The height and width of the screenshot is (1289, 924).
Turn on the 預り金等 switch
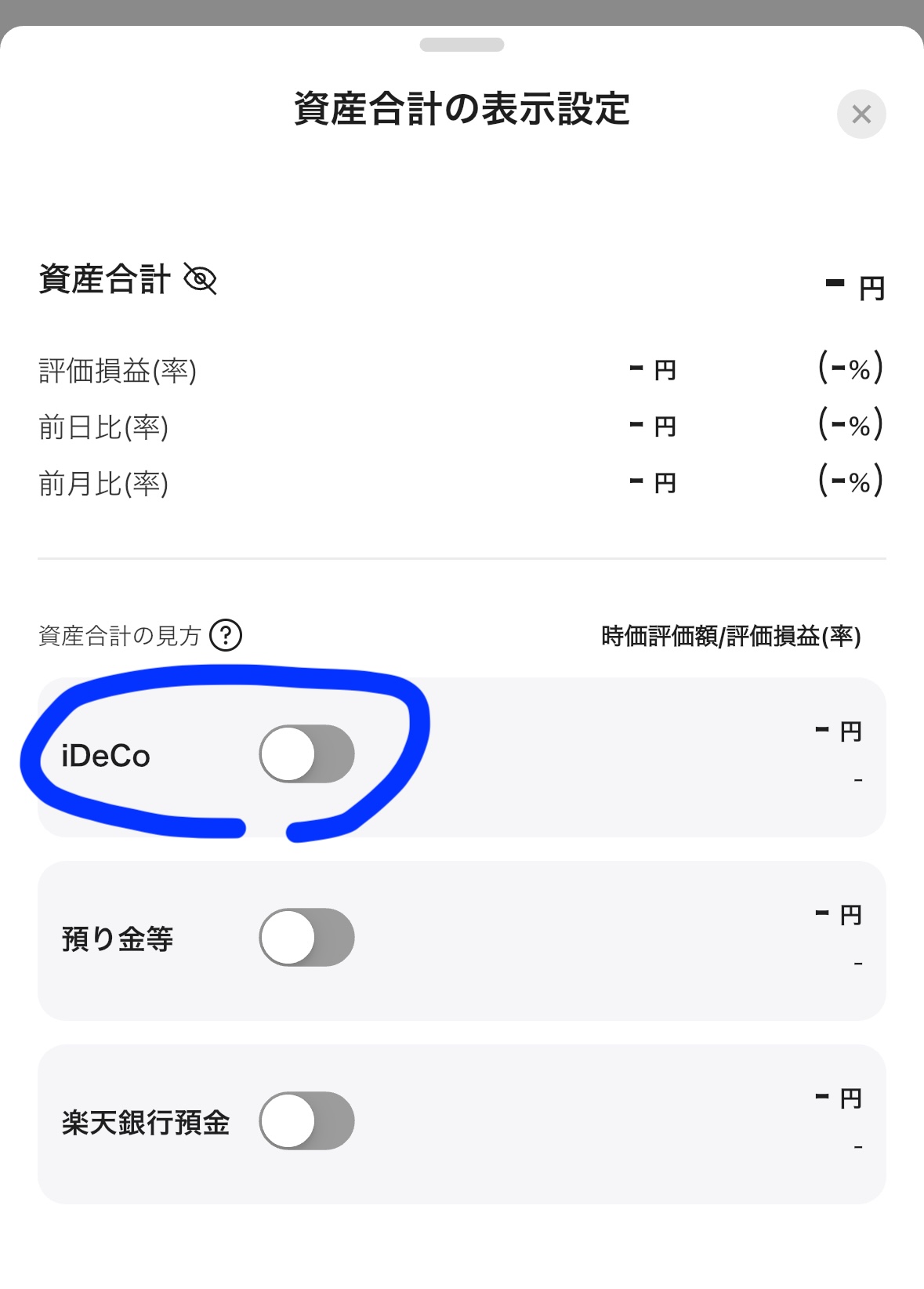click(306, 938)
